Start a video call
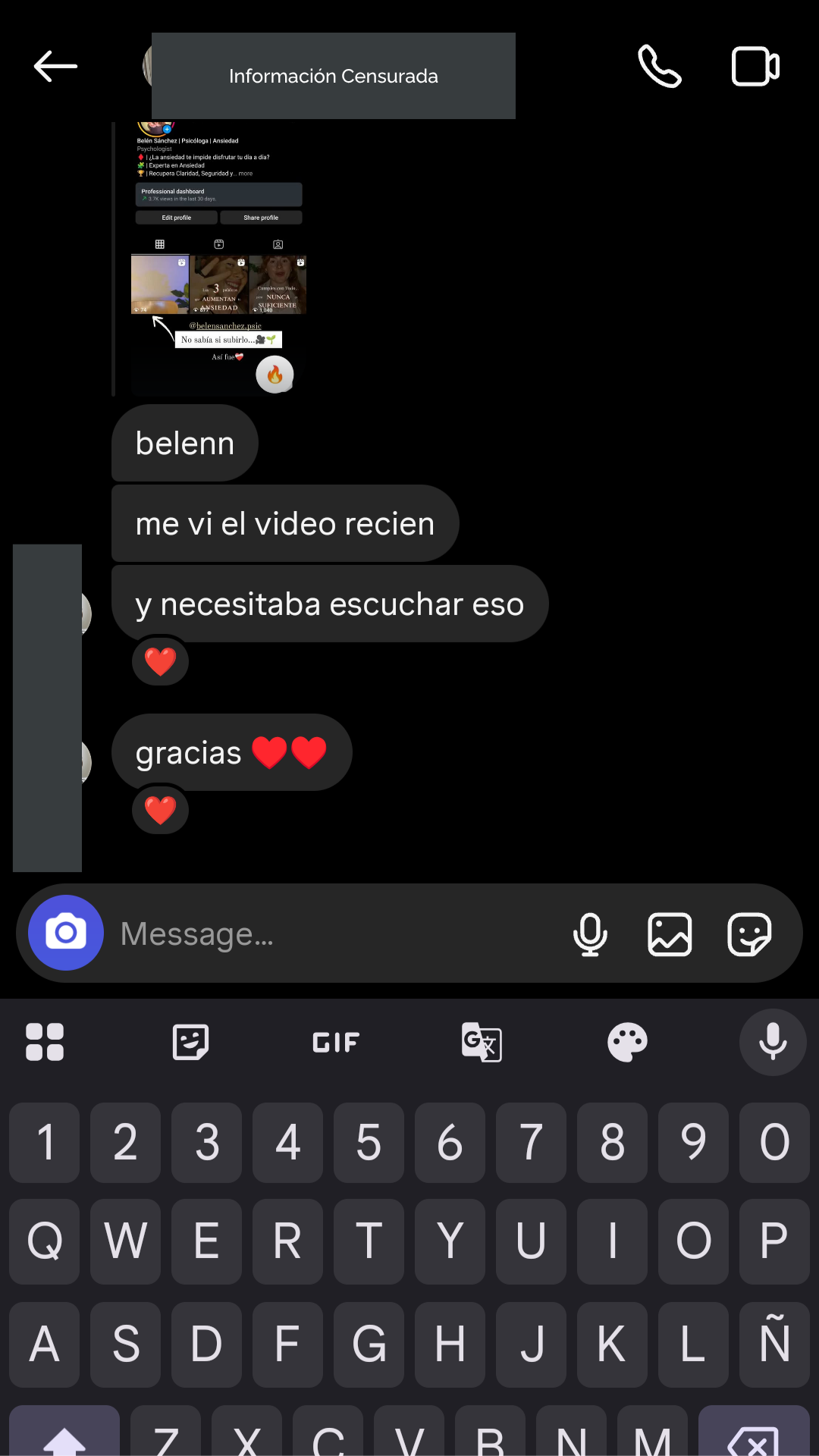Screen dimensions: 819x1456 pos(755,67)
